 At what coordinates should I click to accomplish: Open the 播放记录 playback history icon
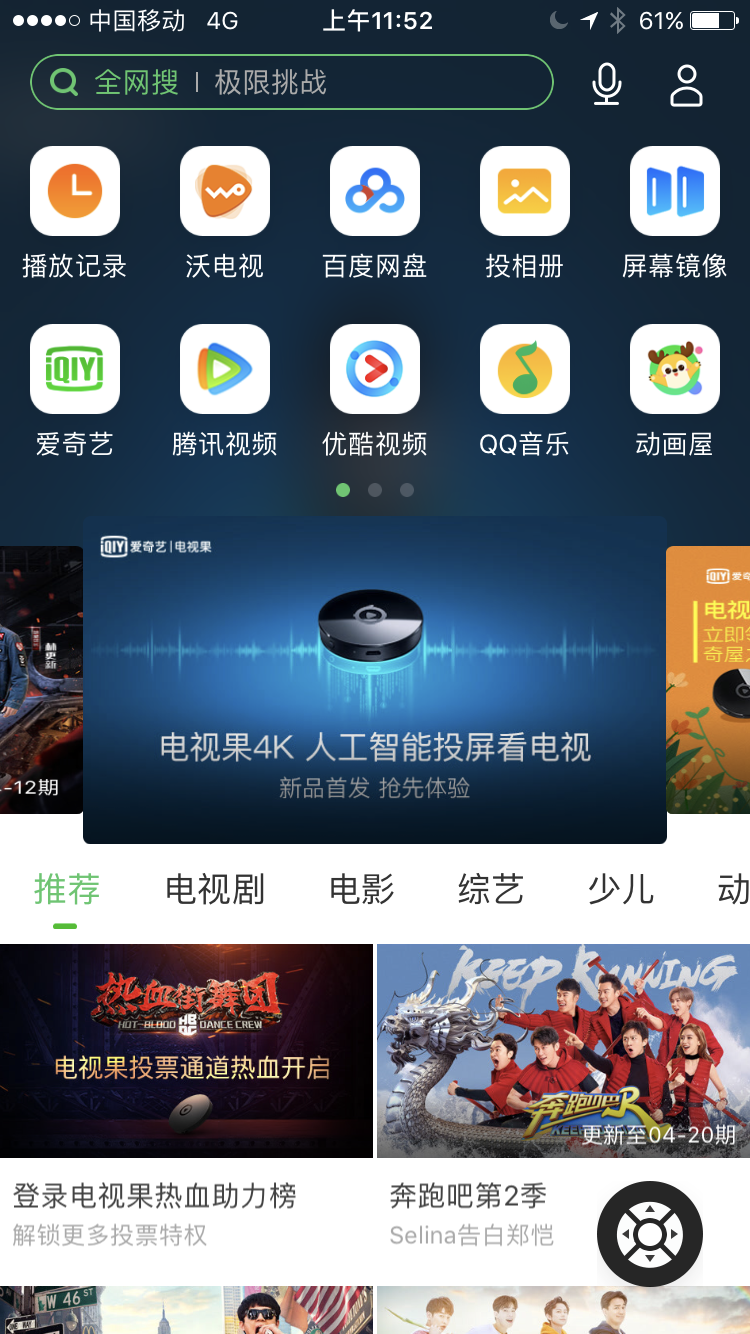[74, 191]
